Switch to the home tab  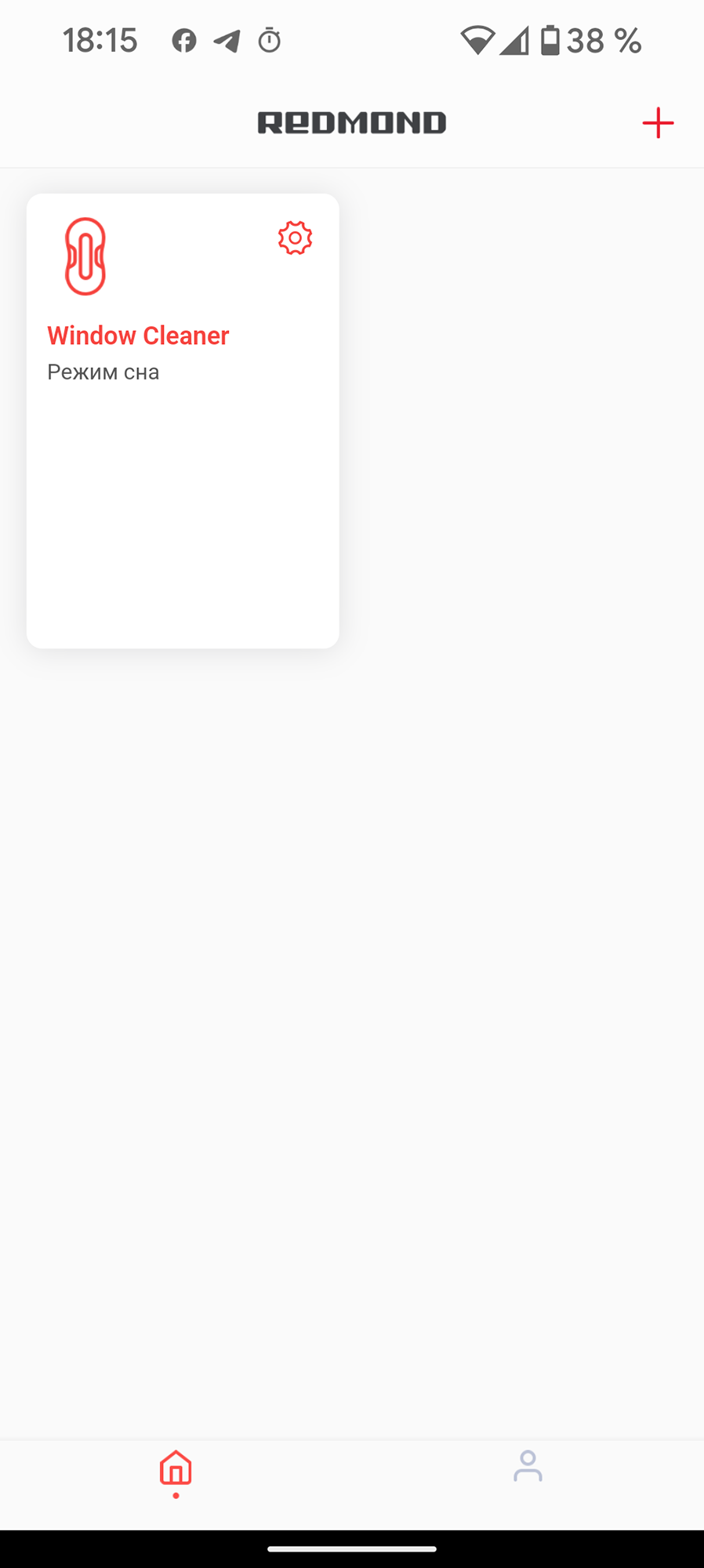176,1472
